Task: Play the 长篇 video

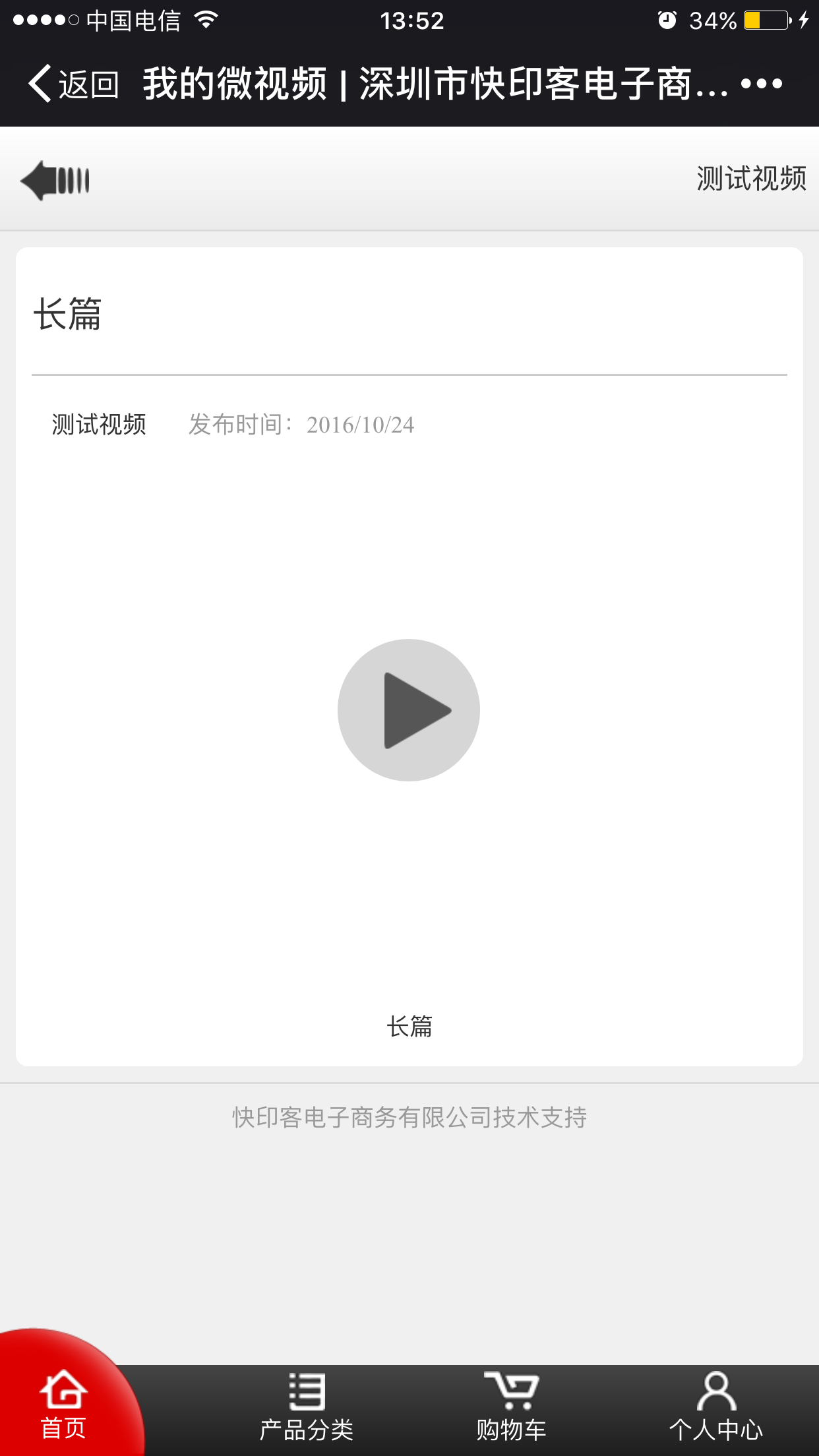Action: pos(409,710)
